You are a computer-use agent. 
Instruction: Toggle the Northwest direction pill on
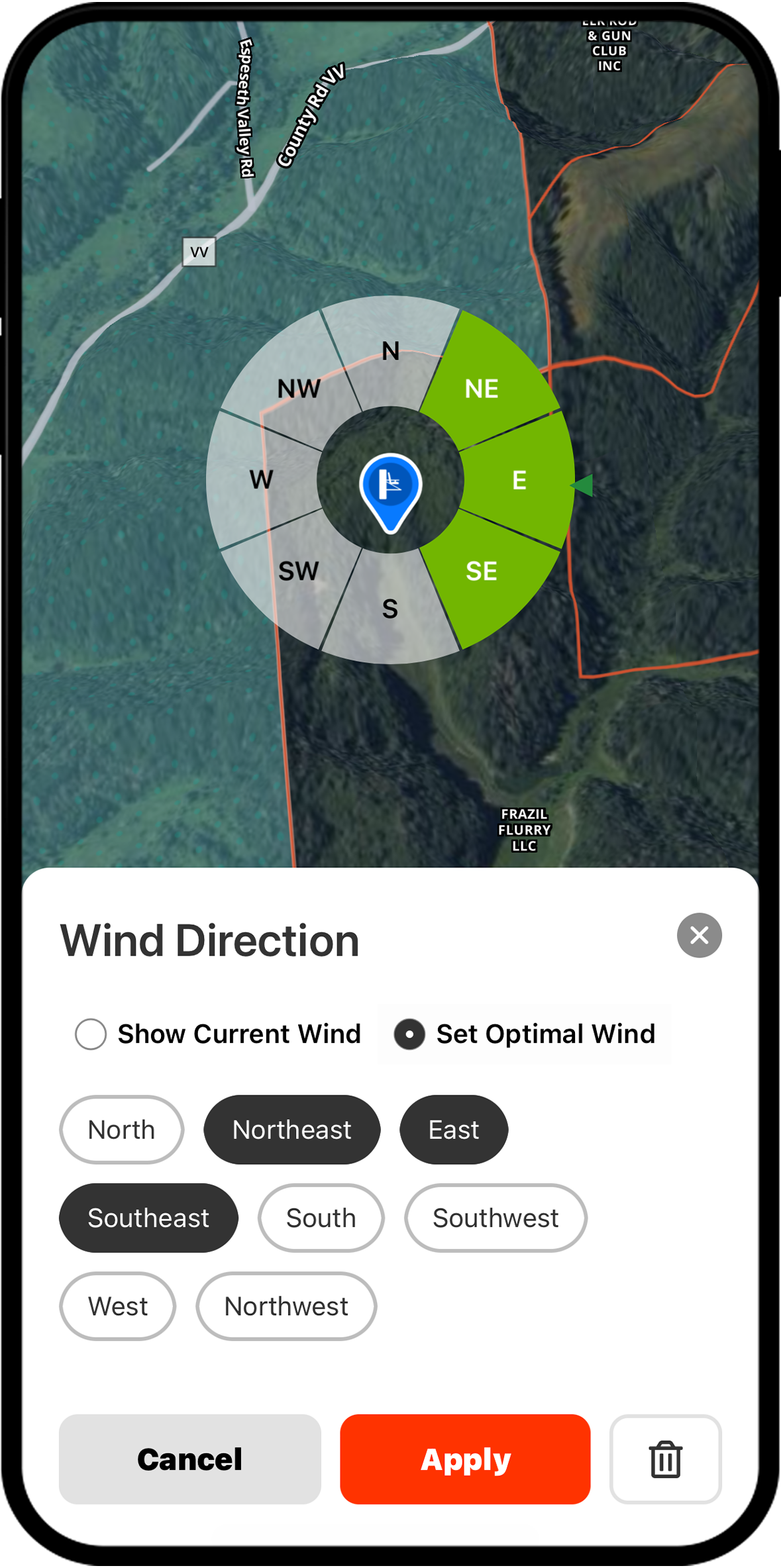[x=286, y=1306]
